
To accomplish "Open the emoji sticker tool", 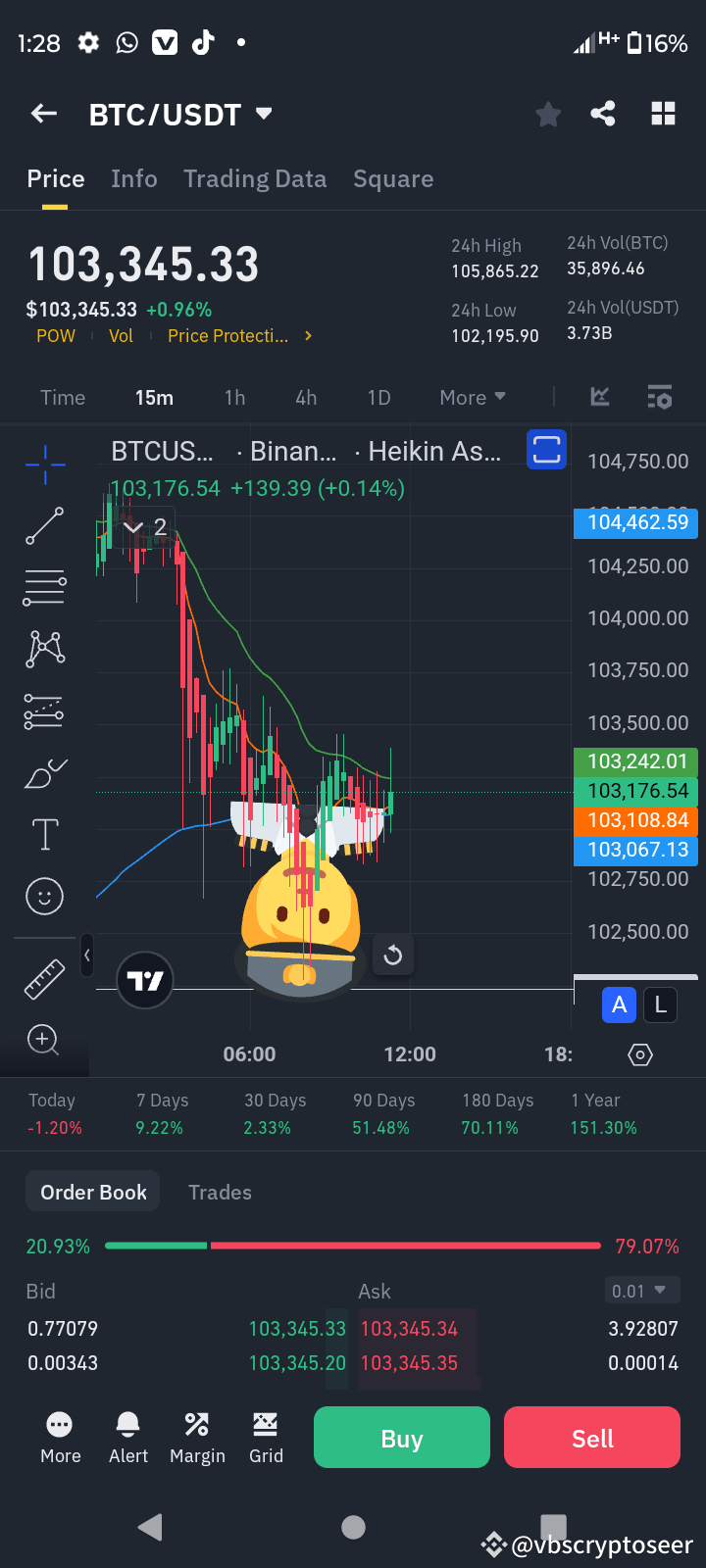I will [x=44, y=896].
